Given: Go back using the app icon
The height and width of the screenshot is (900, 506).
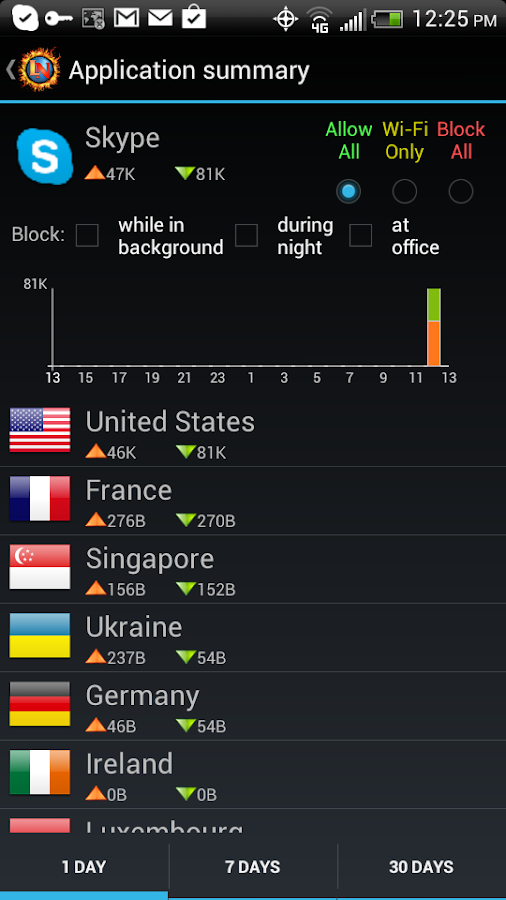Looking at the screenshot, I should (x=33, y=70).
